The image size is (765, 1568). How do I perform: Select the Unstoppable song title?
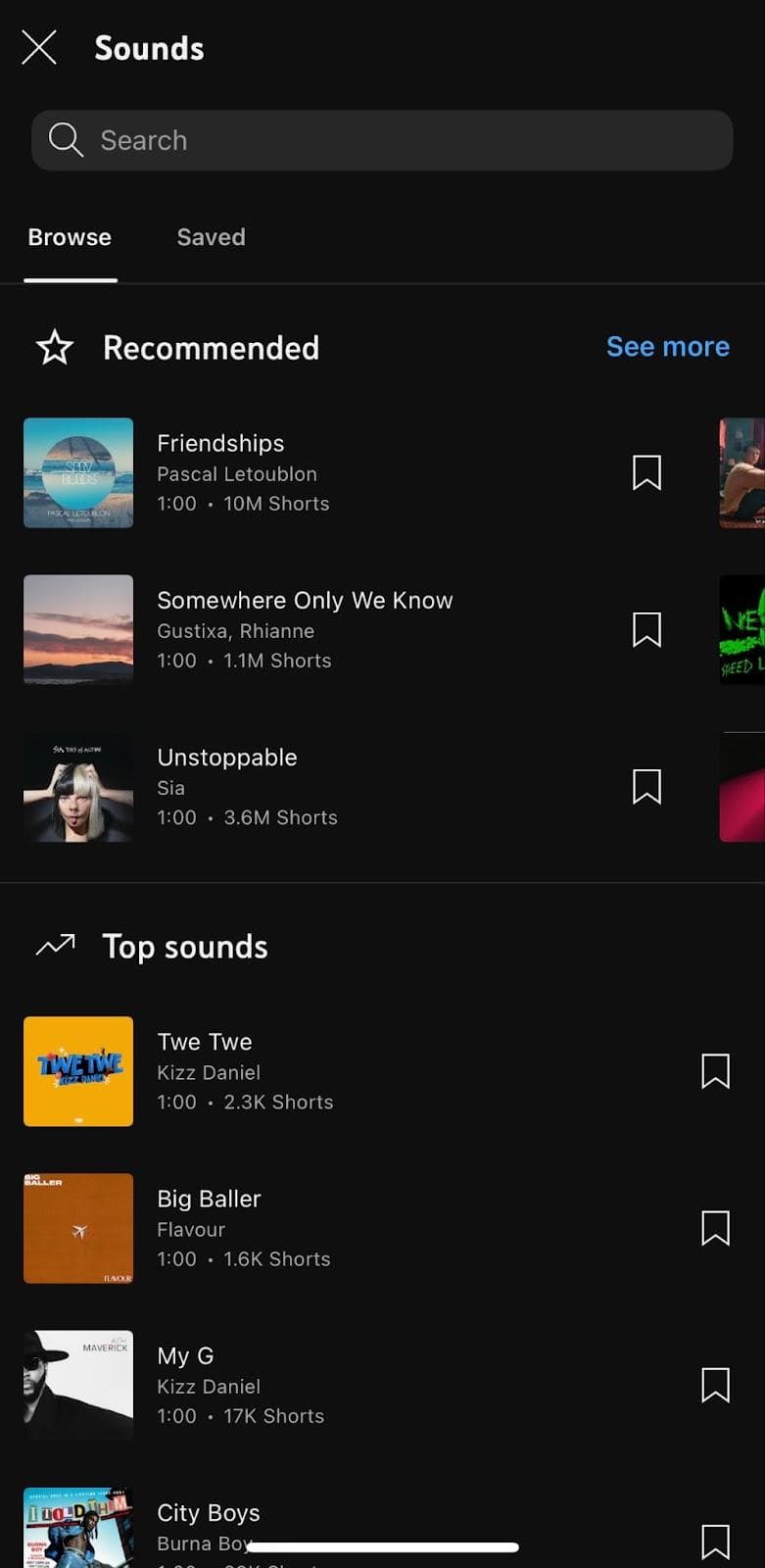(226, 757)
